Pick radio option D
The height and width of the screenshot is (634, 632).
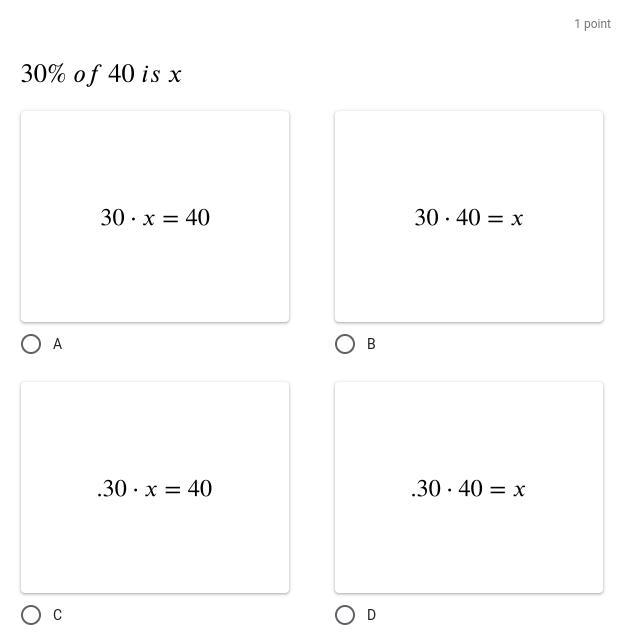click(x=345, y=615)
